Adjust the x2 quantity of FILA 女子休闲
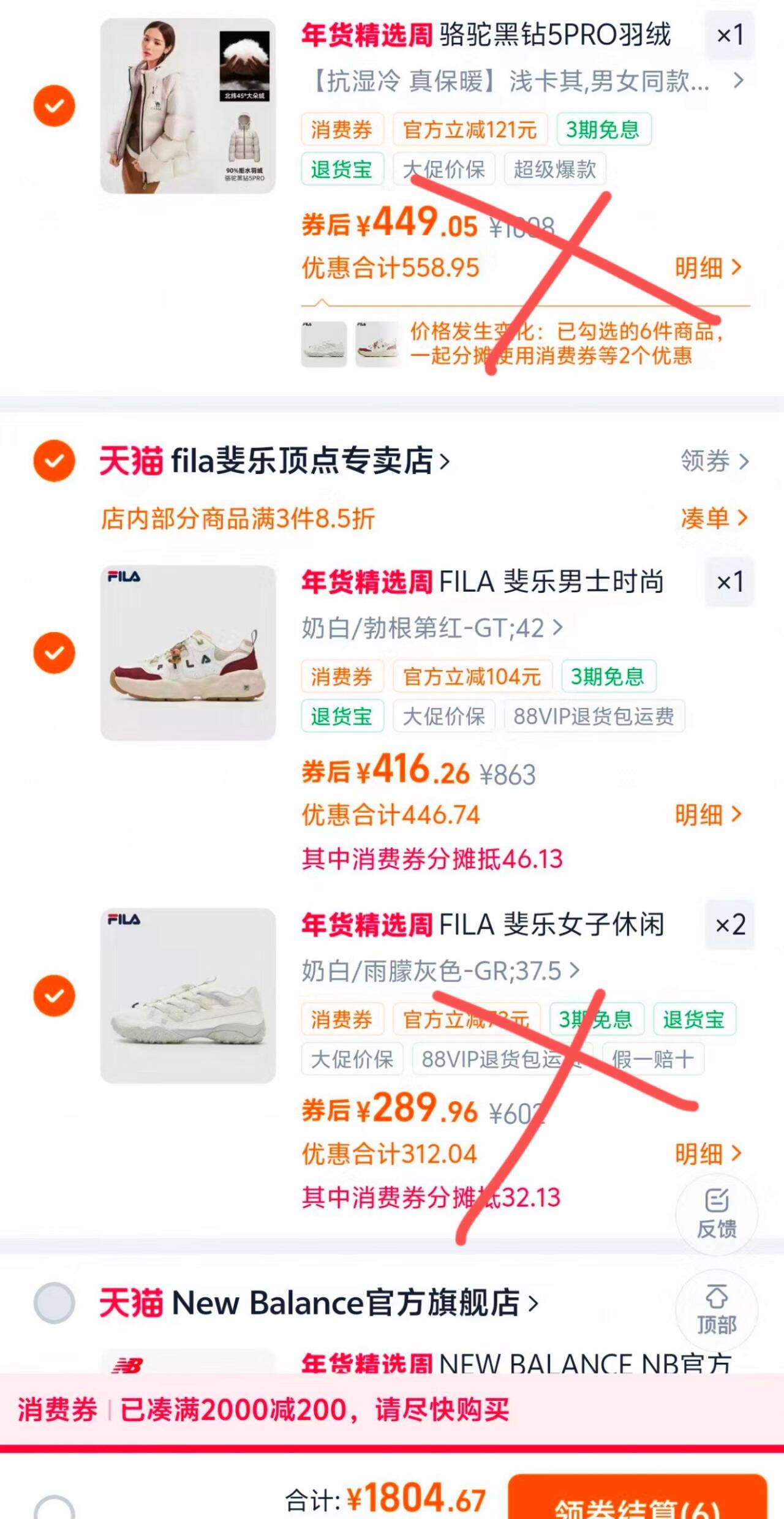This screenshot has width=784, height=1519. 729,925
